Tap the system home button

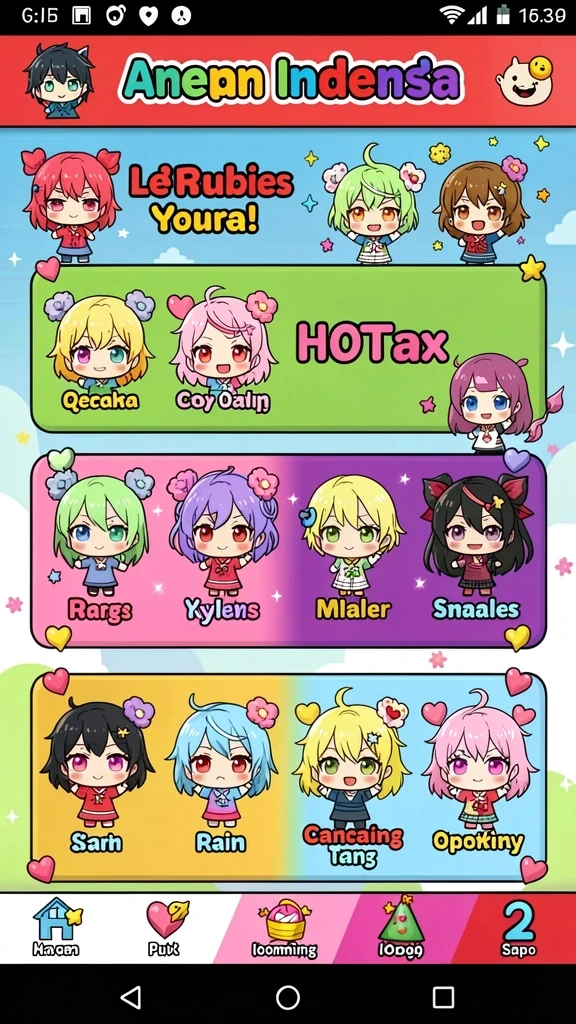[x=288, y=997]
